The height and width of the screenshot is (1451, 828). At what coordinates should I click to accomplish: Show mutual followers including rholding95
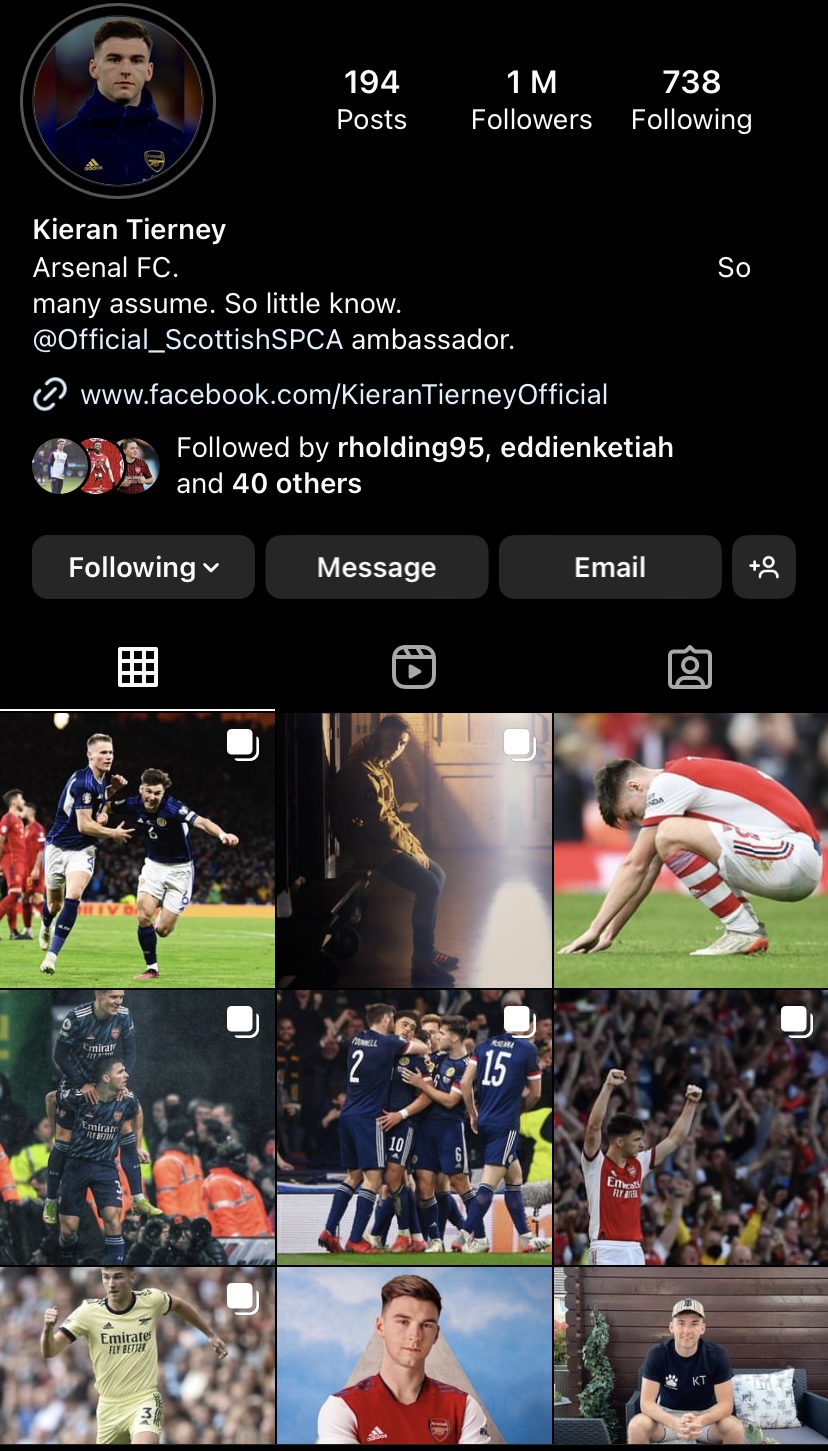(353, 466)
